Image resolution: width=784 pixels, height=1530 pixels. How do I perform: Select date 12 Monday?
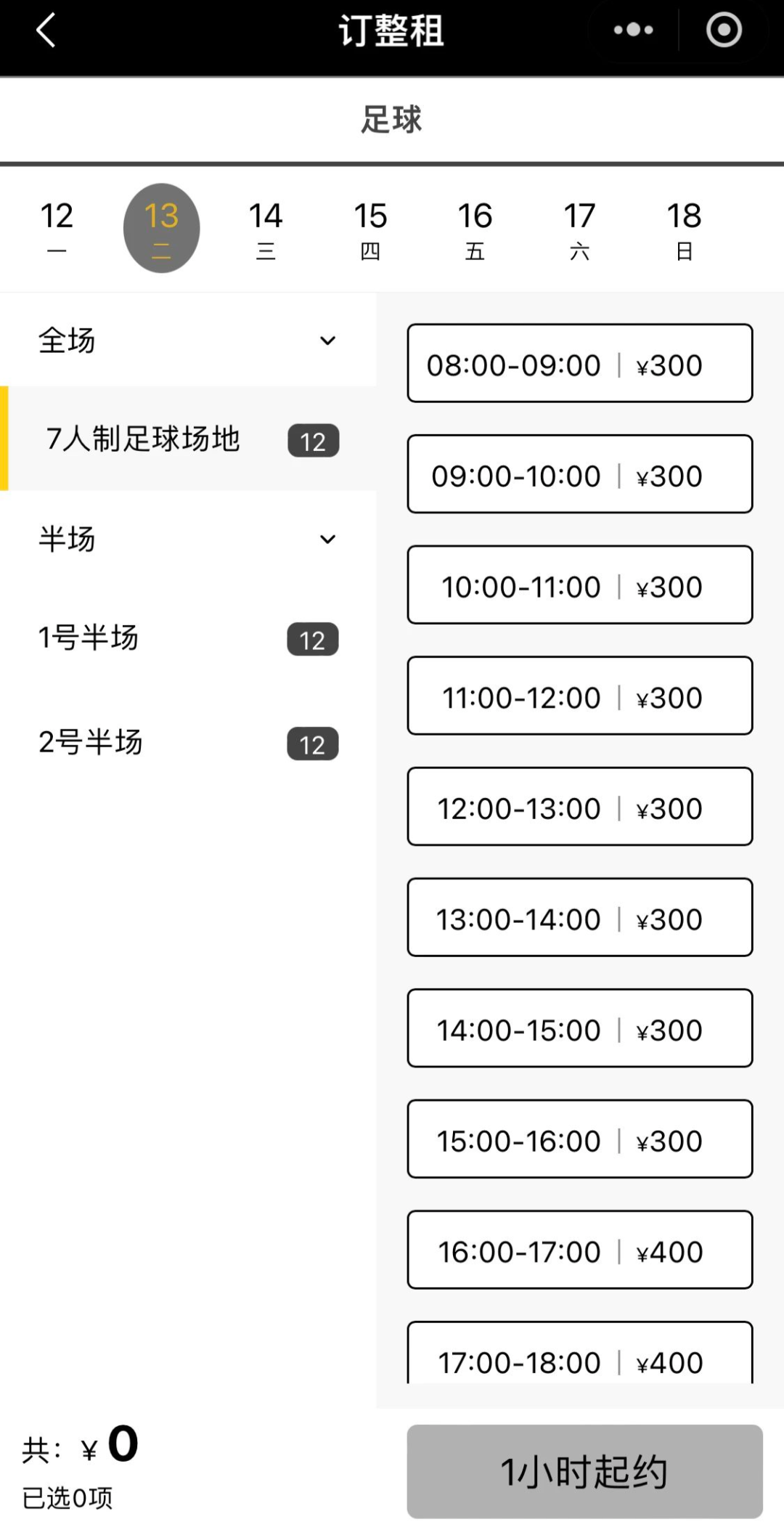pyautogui.click(x=57, y=228)
